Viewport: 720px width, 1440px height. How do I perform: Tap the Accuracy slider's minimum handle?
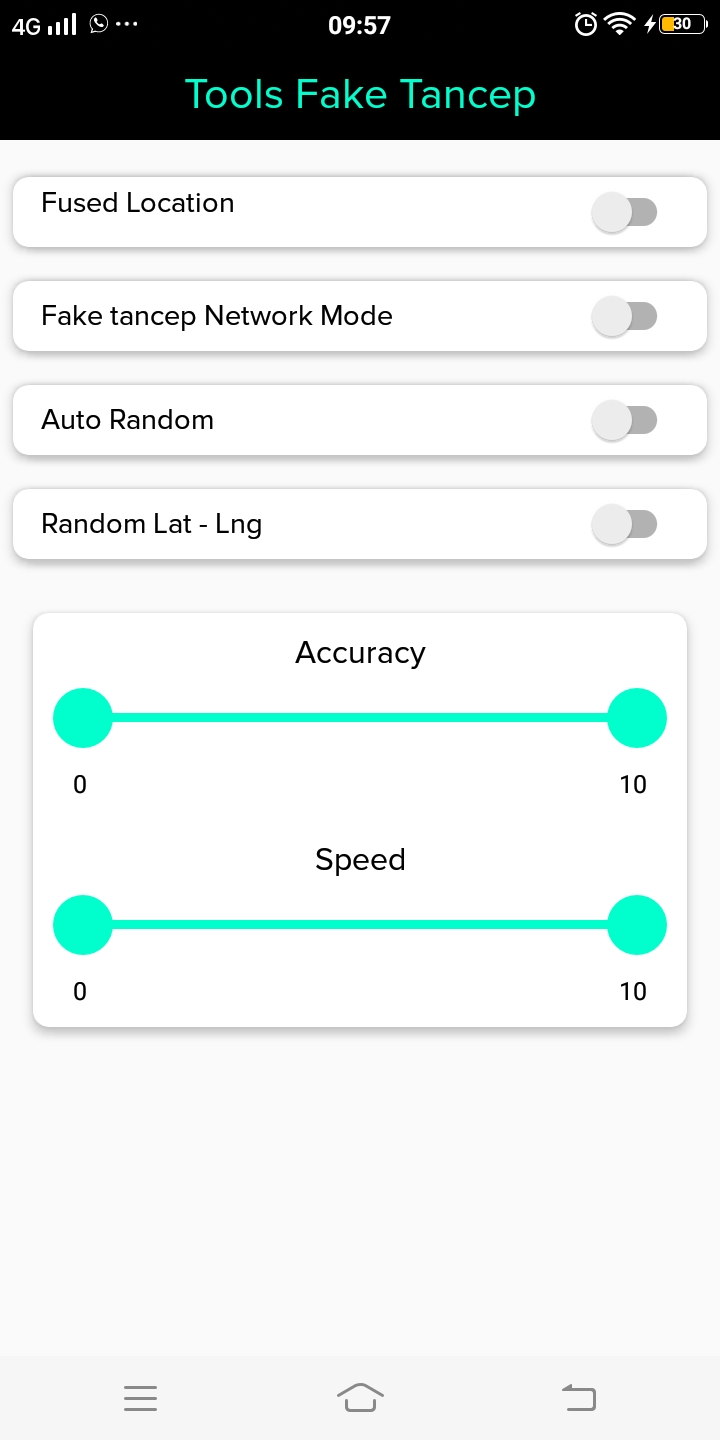coord(82,718)
